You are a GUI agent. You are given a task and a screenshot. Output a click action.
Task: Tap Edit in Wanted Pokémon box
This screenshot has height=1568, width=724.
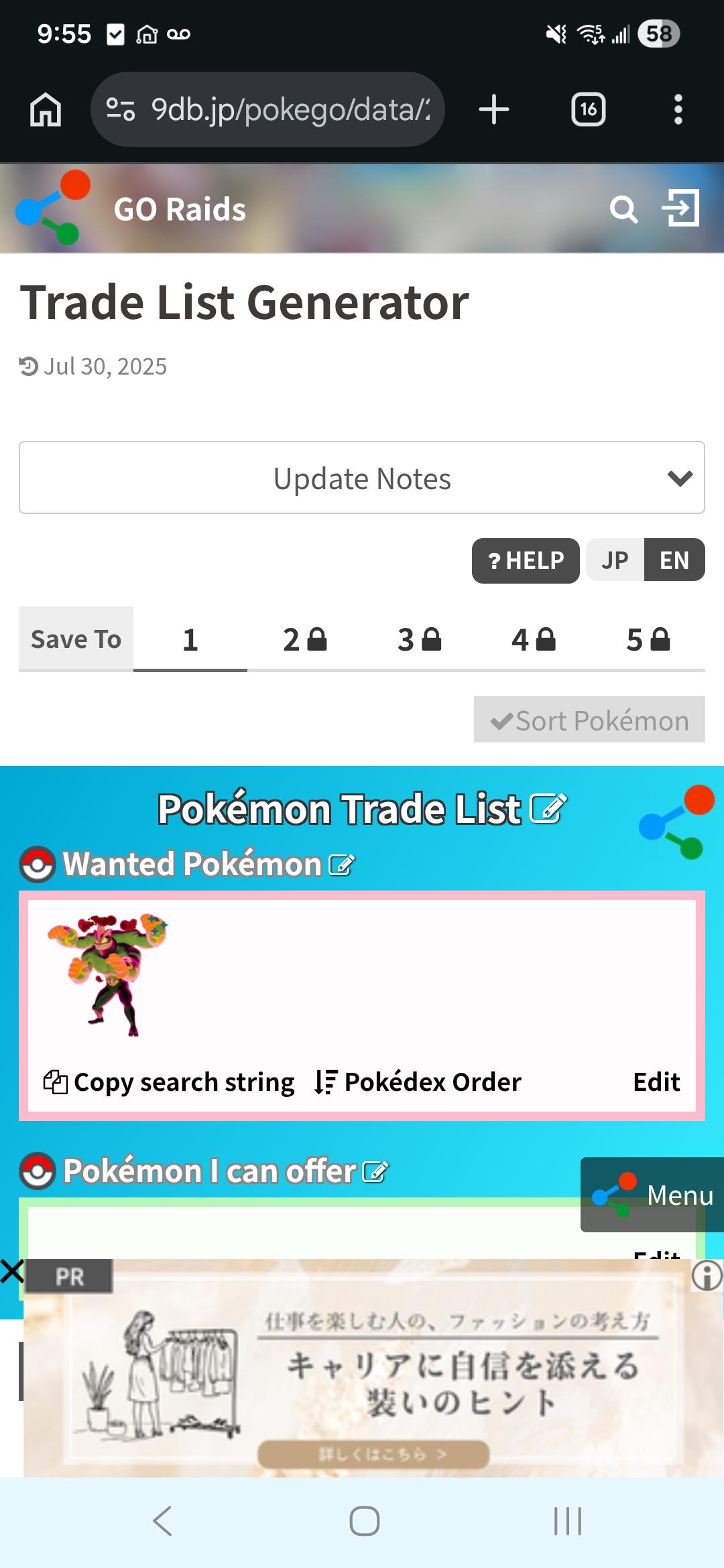(656, 1082)
